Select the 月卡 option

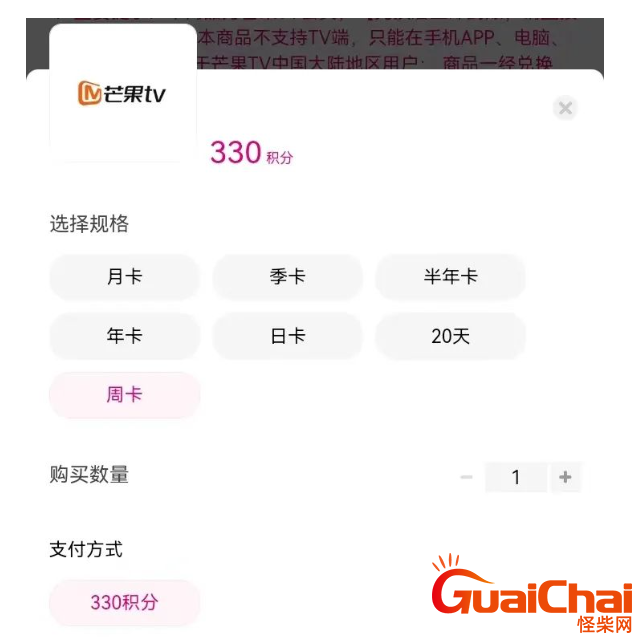pyautogui.click(x=125, y=277)
